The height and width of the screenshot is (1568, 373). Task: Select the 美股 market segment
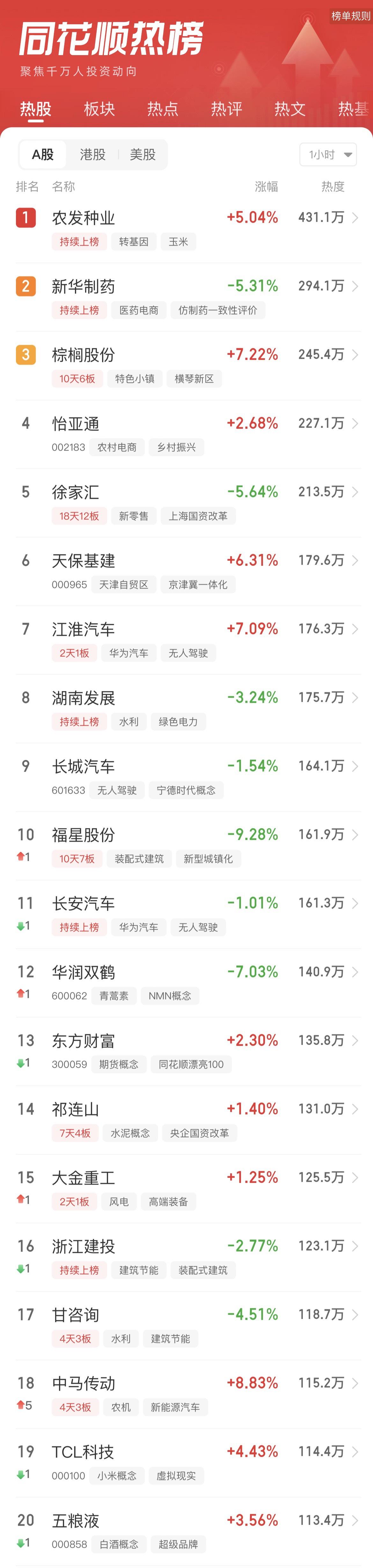(143, 155)
